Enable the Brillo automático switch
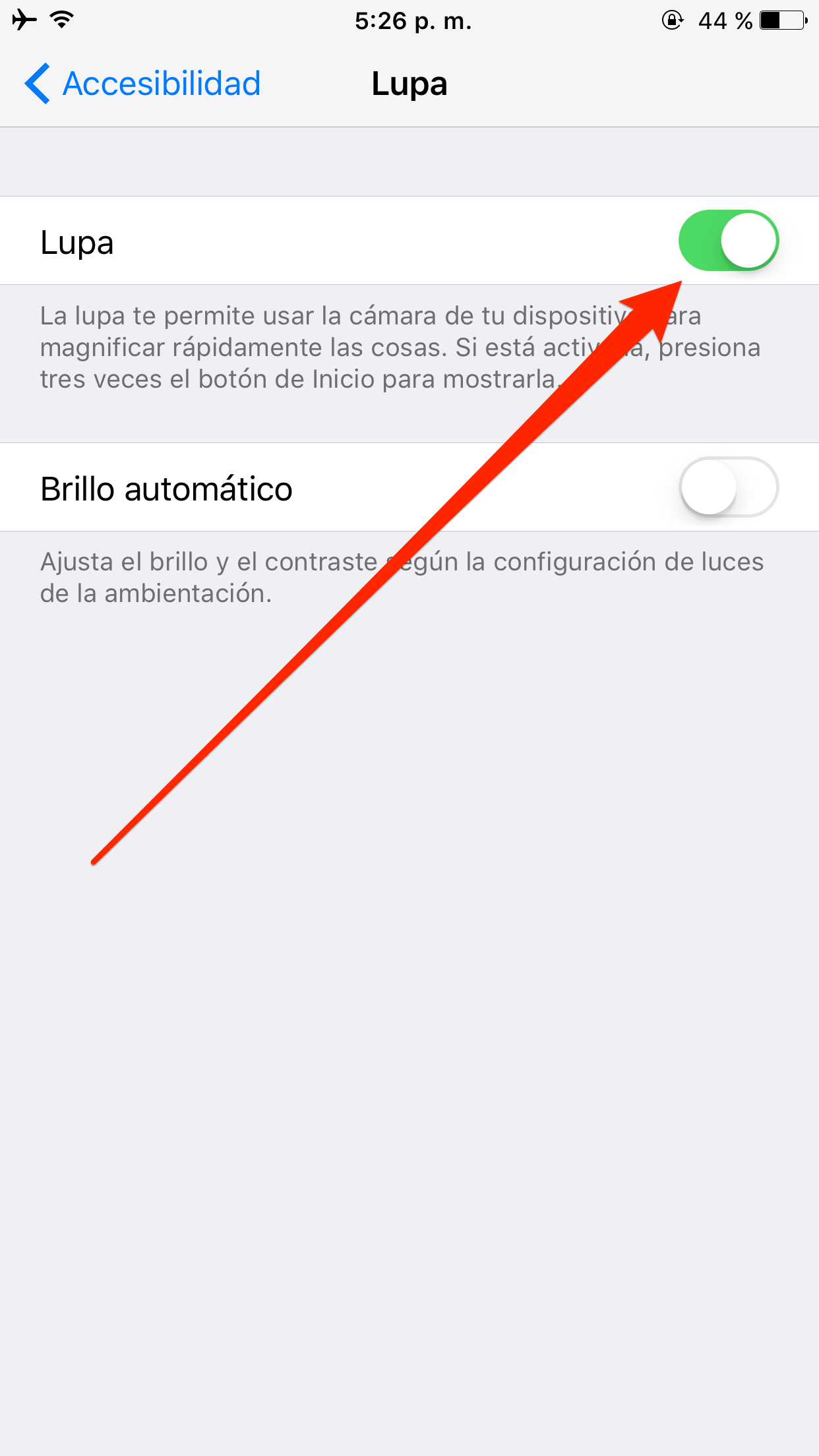The image size is (819, 1456). pyautogui.click(x=728, y=487)
